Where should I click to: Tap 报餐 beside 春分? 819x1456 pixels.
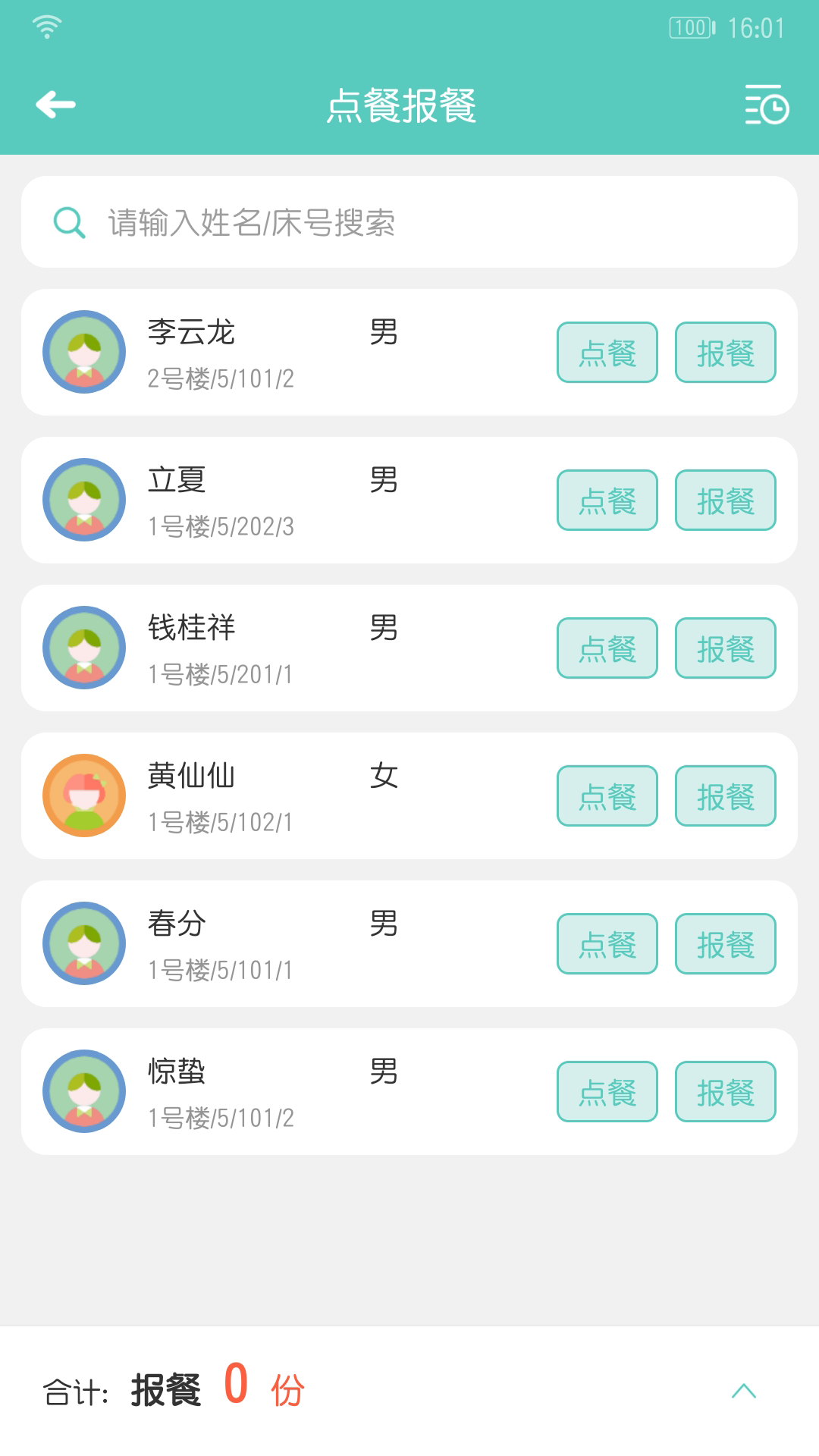[x=724, y=944]
